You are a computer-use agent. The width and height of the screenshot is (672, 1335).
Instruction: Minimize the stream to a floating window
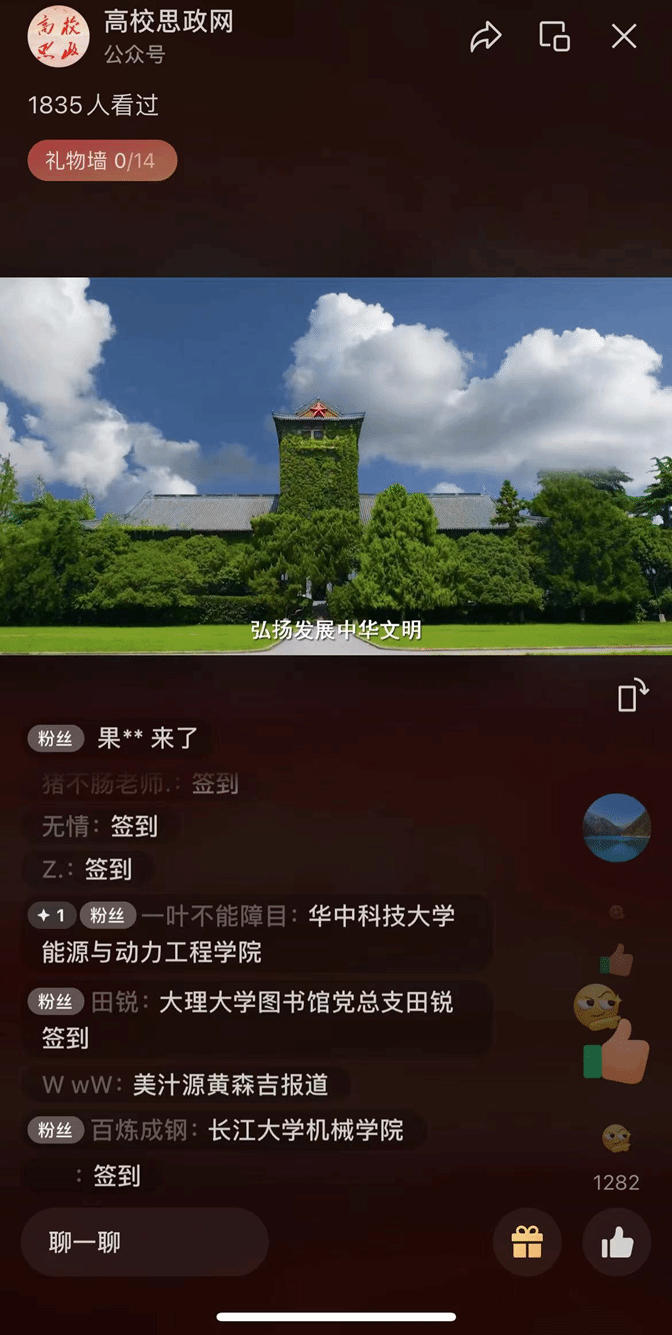554,38
